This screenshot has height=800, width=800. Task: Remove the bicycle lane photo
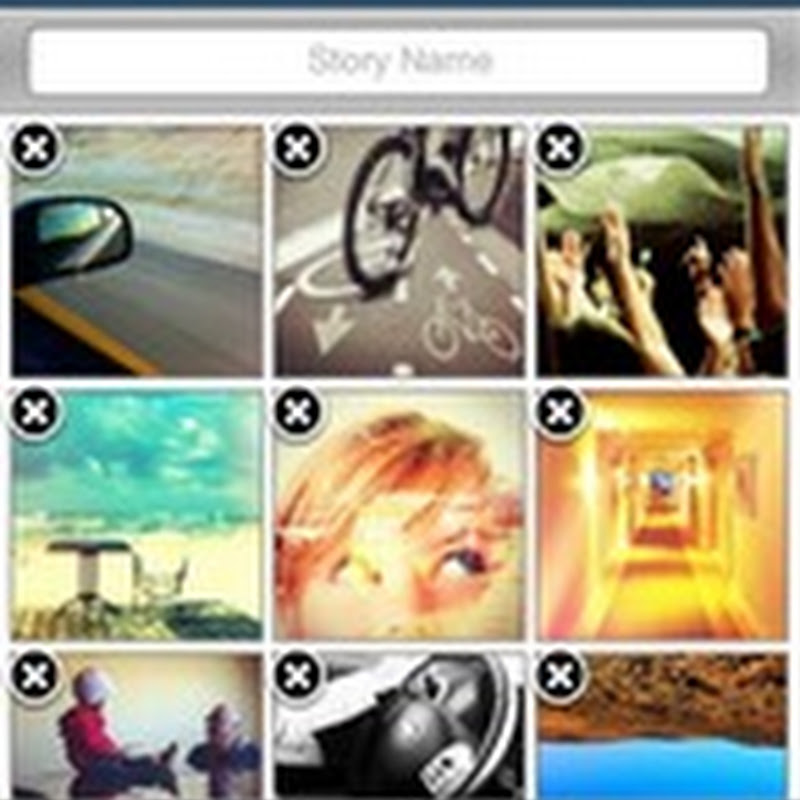point(297,149)
